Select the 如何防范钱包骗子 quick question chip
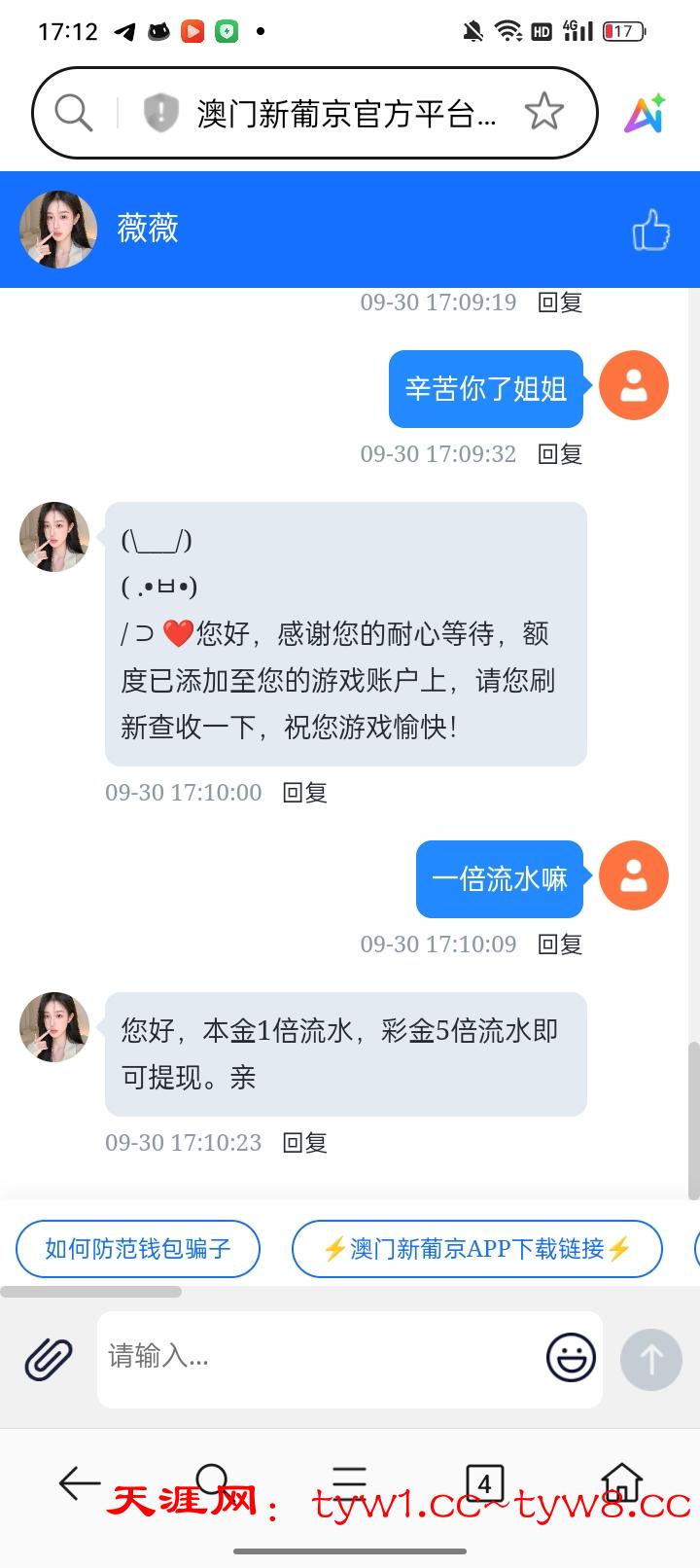 click(138, 1249)
